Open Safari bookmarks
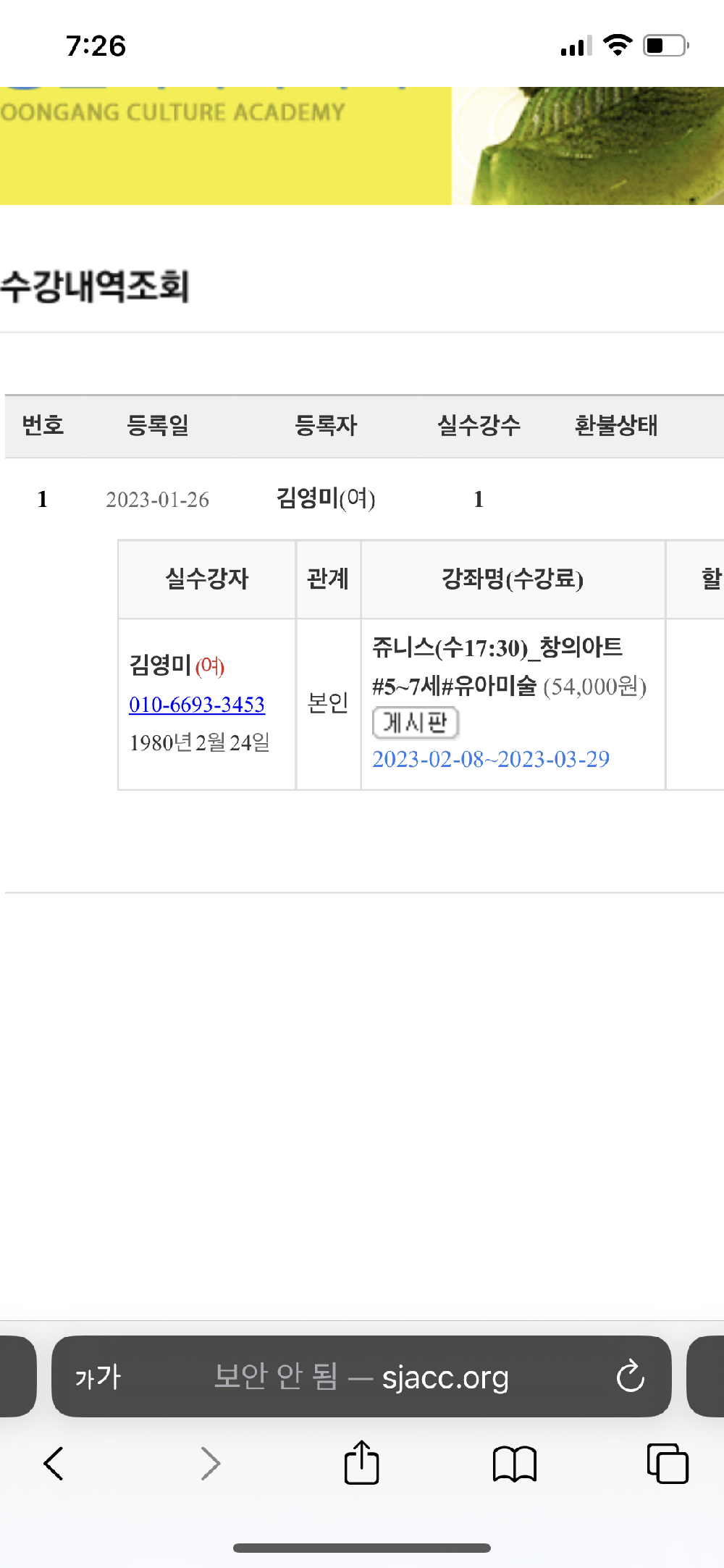The width and height of the screenshot is (724, 1568). (514, 1464)
